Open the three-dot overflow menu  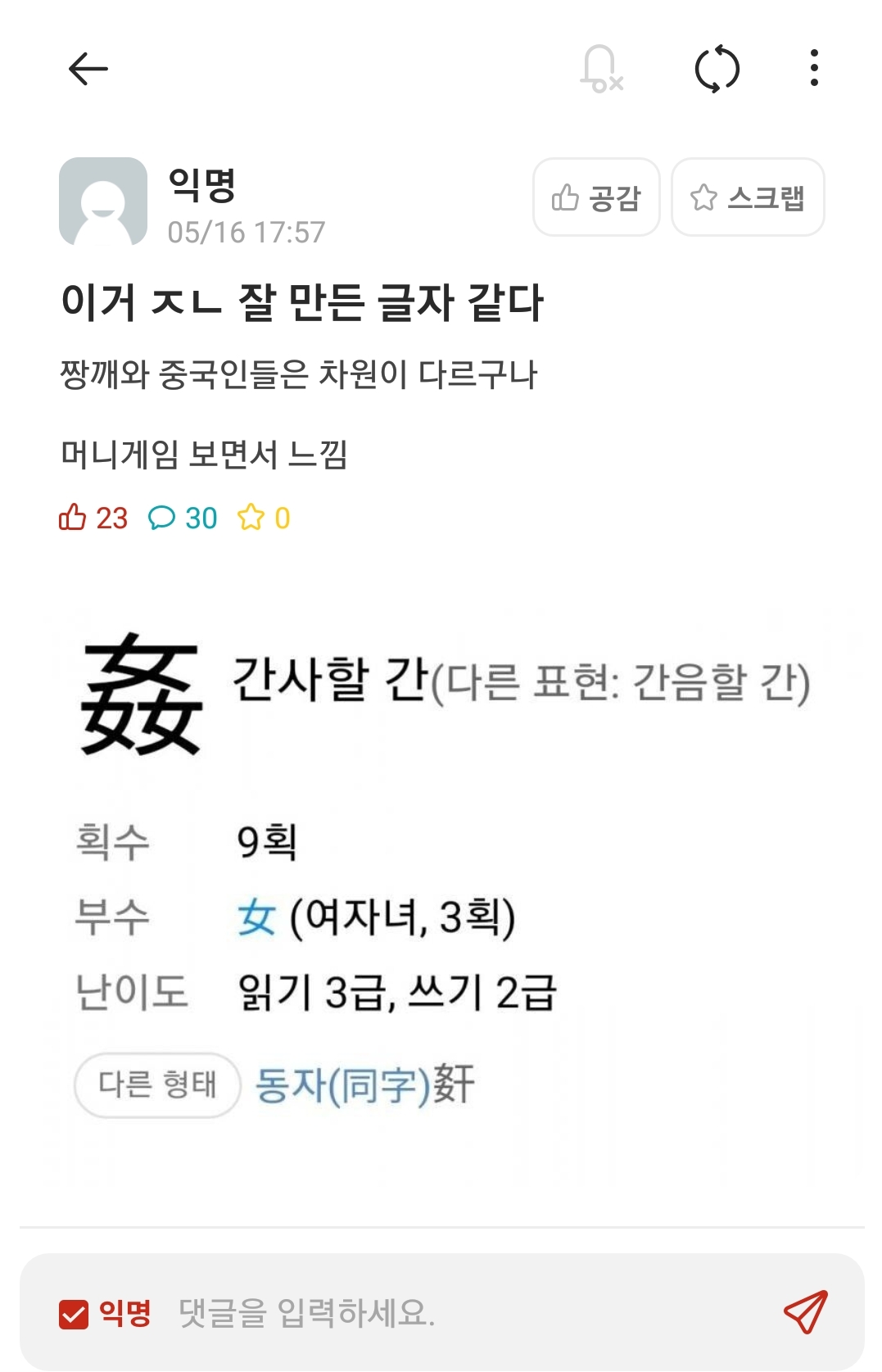tap(813, 68)
